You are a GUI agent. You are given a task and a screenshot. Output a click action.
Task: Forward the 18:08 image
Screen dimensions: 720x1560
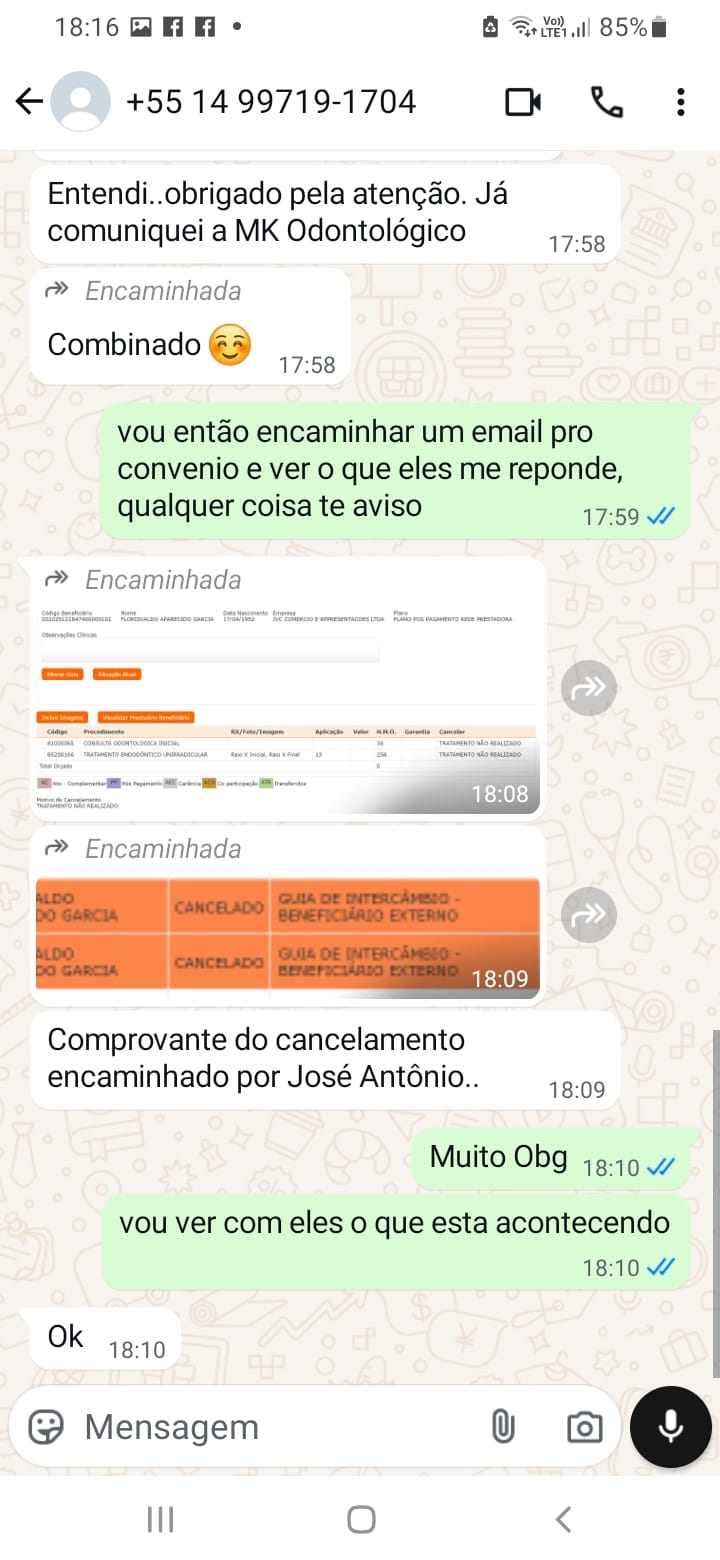[x=588, y=687]
